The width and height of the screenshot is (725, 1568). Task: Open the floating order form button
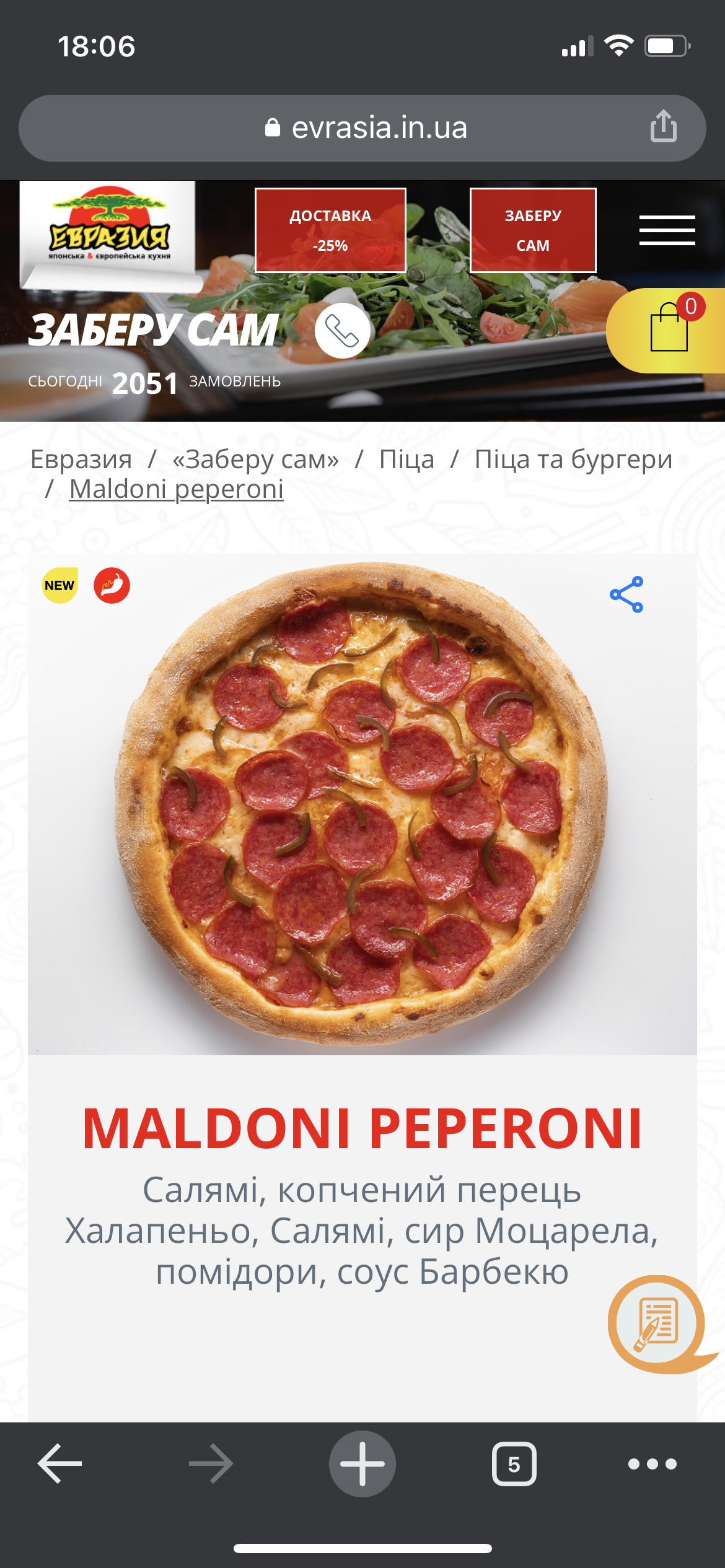[657, 1324]
